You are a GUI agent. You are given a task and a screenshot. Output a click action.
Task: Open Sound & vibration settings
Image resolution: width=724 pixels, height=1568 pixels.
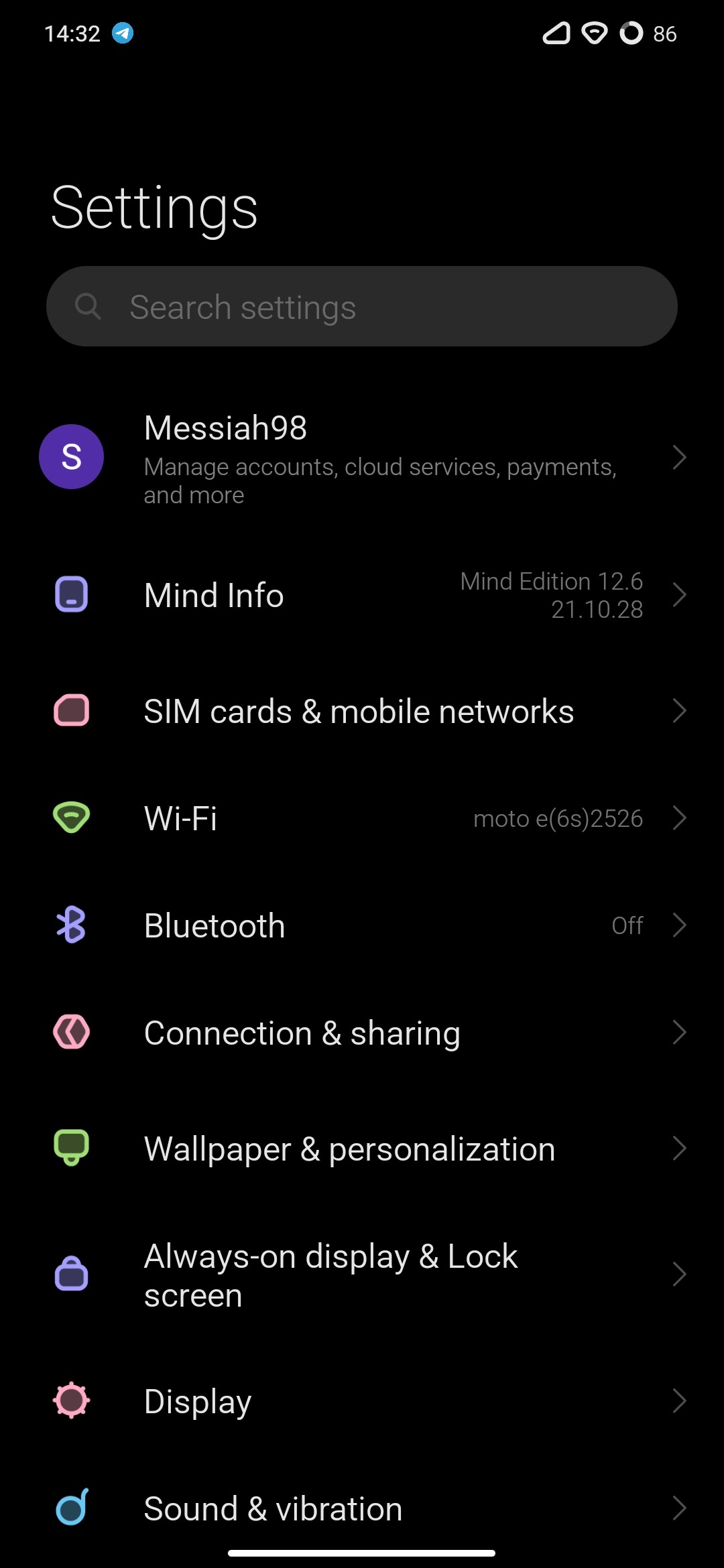point(362,1508)
